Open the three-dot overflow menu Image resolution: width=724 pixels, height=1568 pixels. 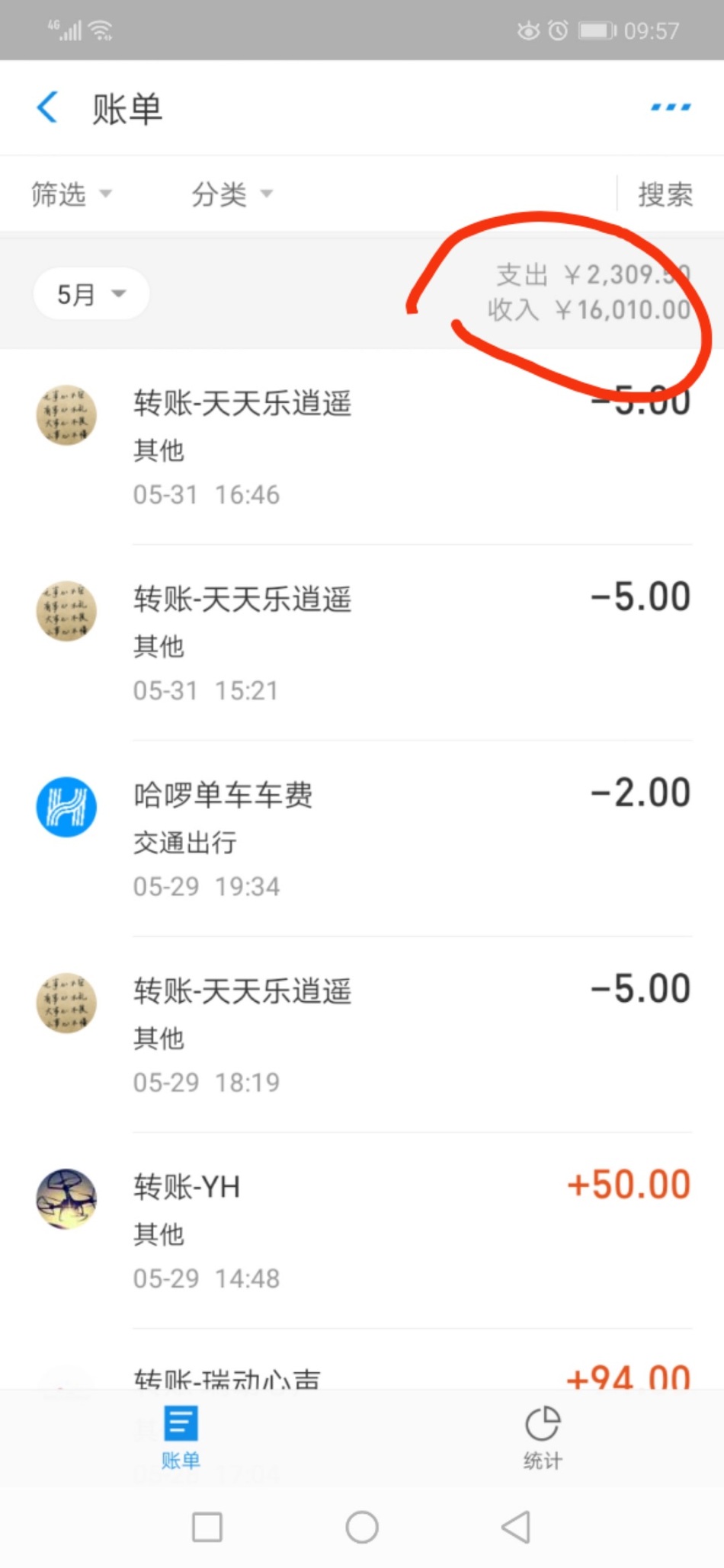[x=671, y=107]
